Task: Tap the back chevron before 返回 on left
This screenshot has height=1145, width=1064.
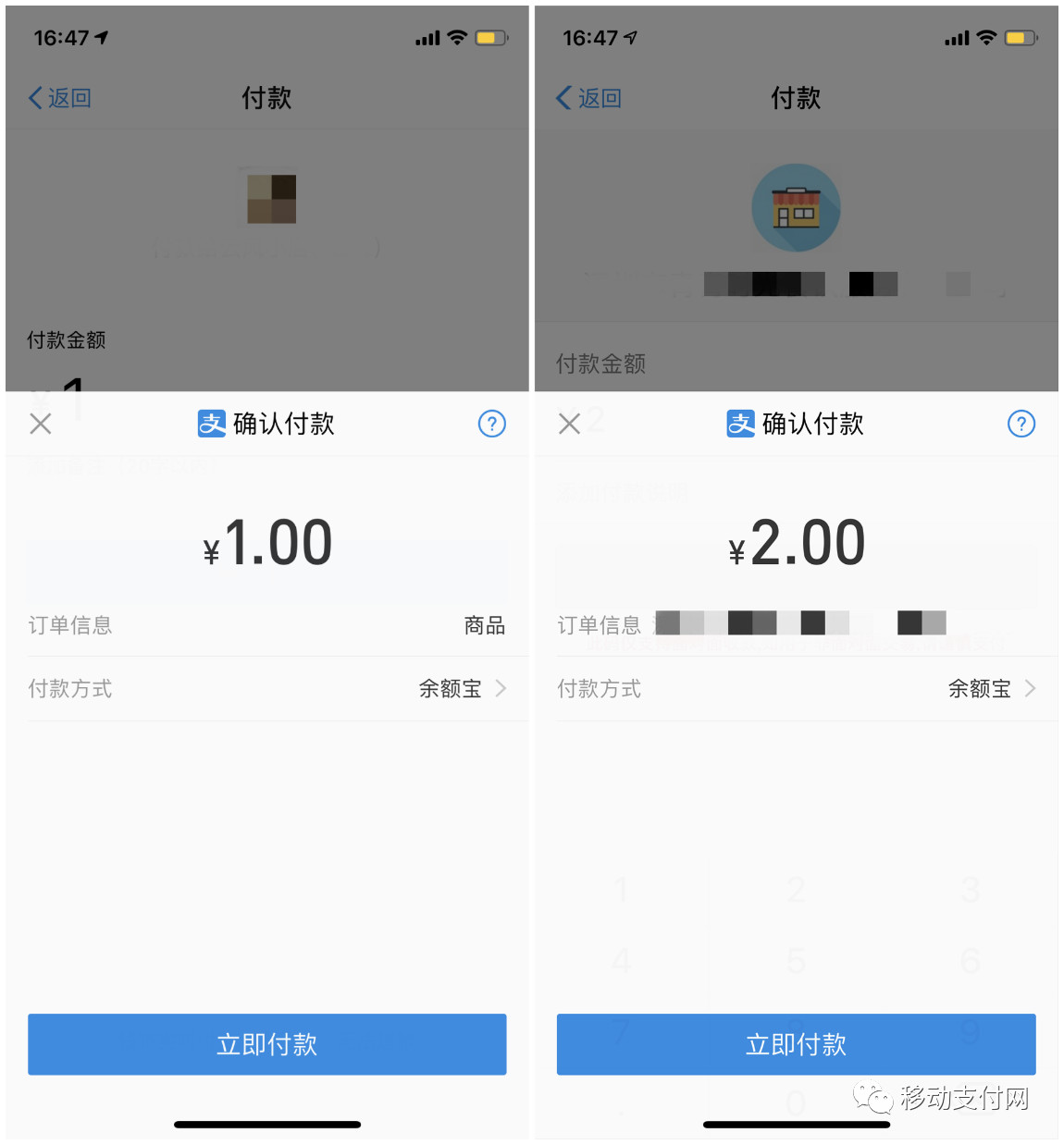Action: 34,97
